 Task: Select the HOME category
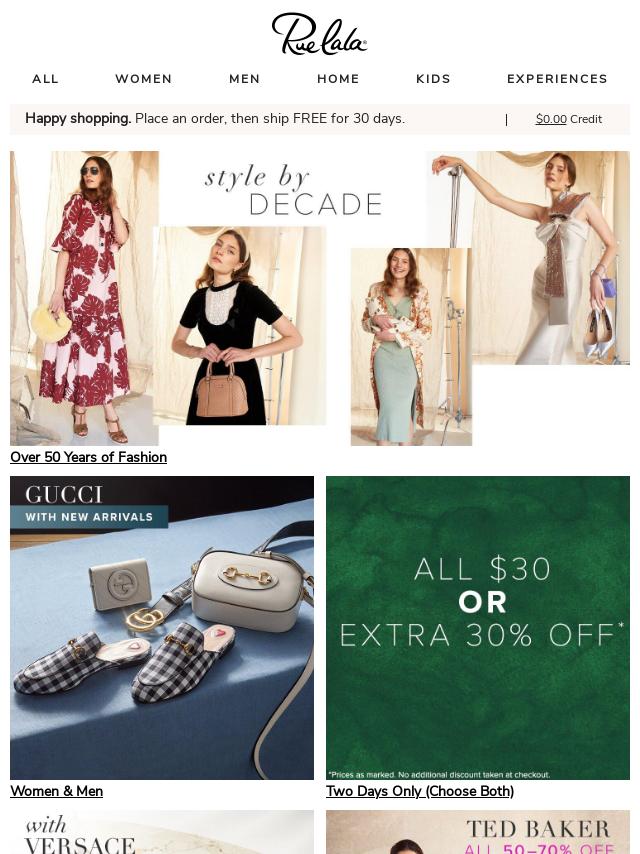(x=338, y=79)
